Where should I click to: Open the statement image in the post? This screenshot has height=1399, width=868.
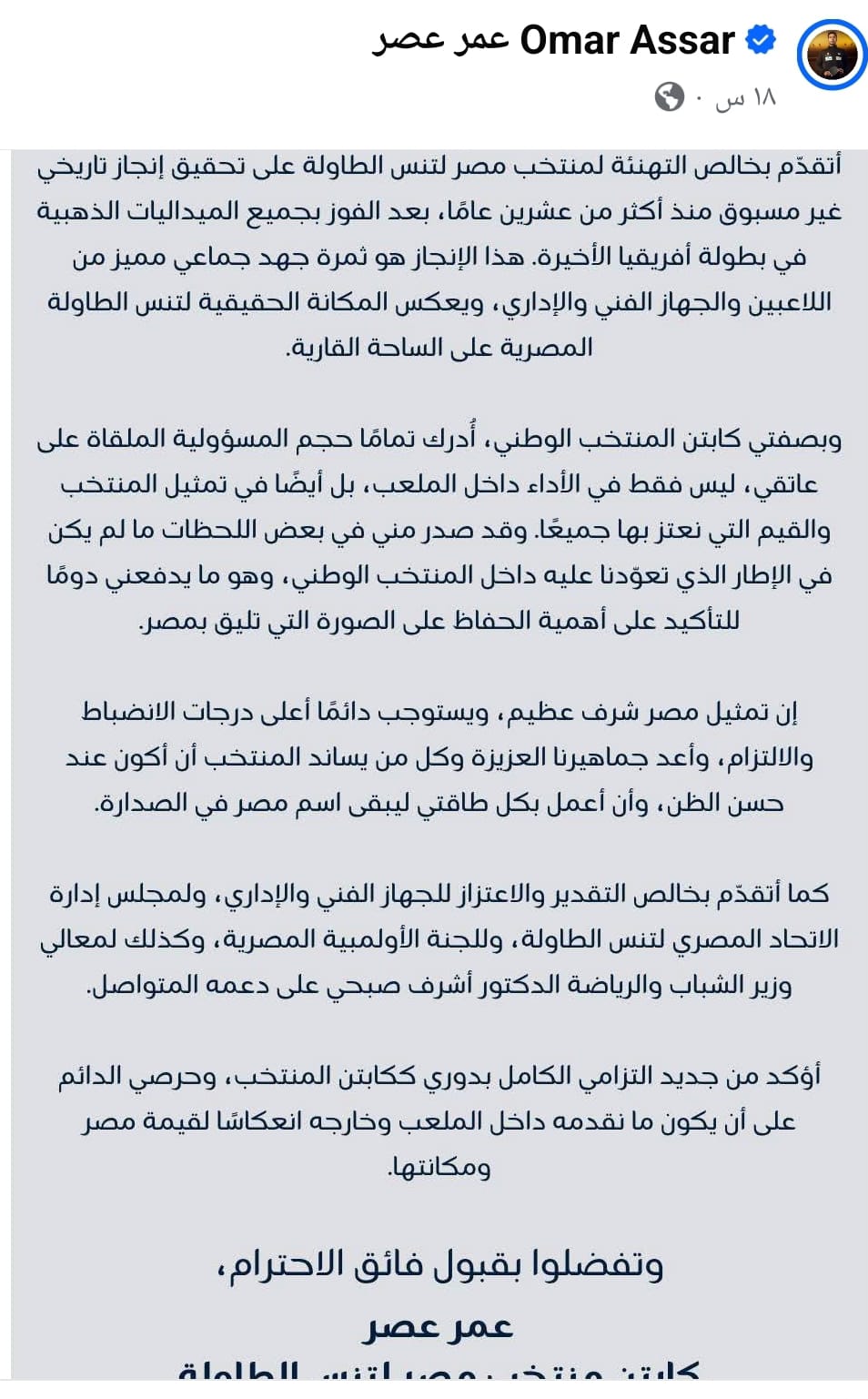(x=439, y=765)
